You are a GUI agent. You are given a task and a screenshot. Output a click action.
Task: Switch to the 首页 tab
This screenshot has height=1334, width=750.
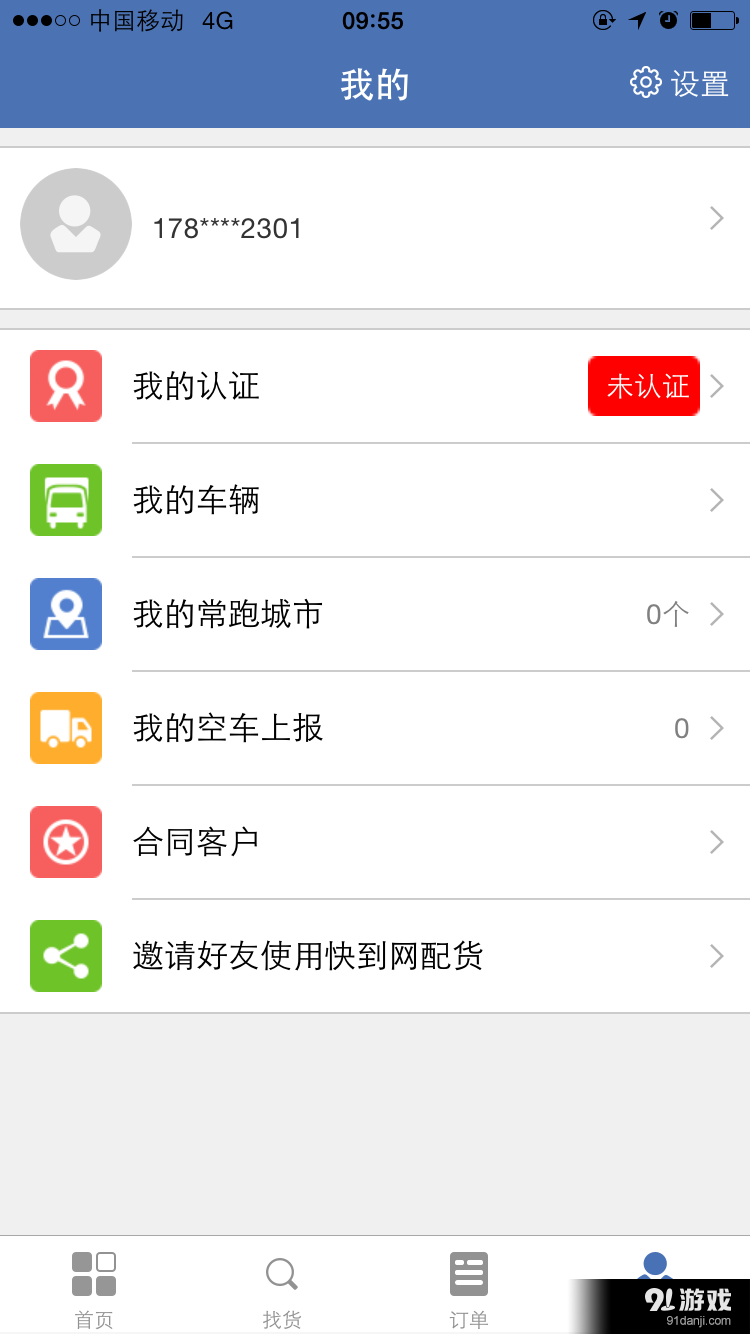(94, 1285)
